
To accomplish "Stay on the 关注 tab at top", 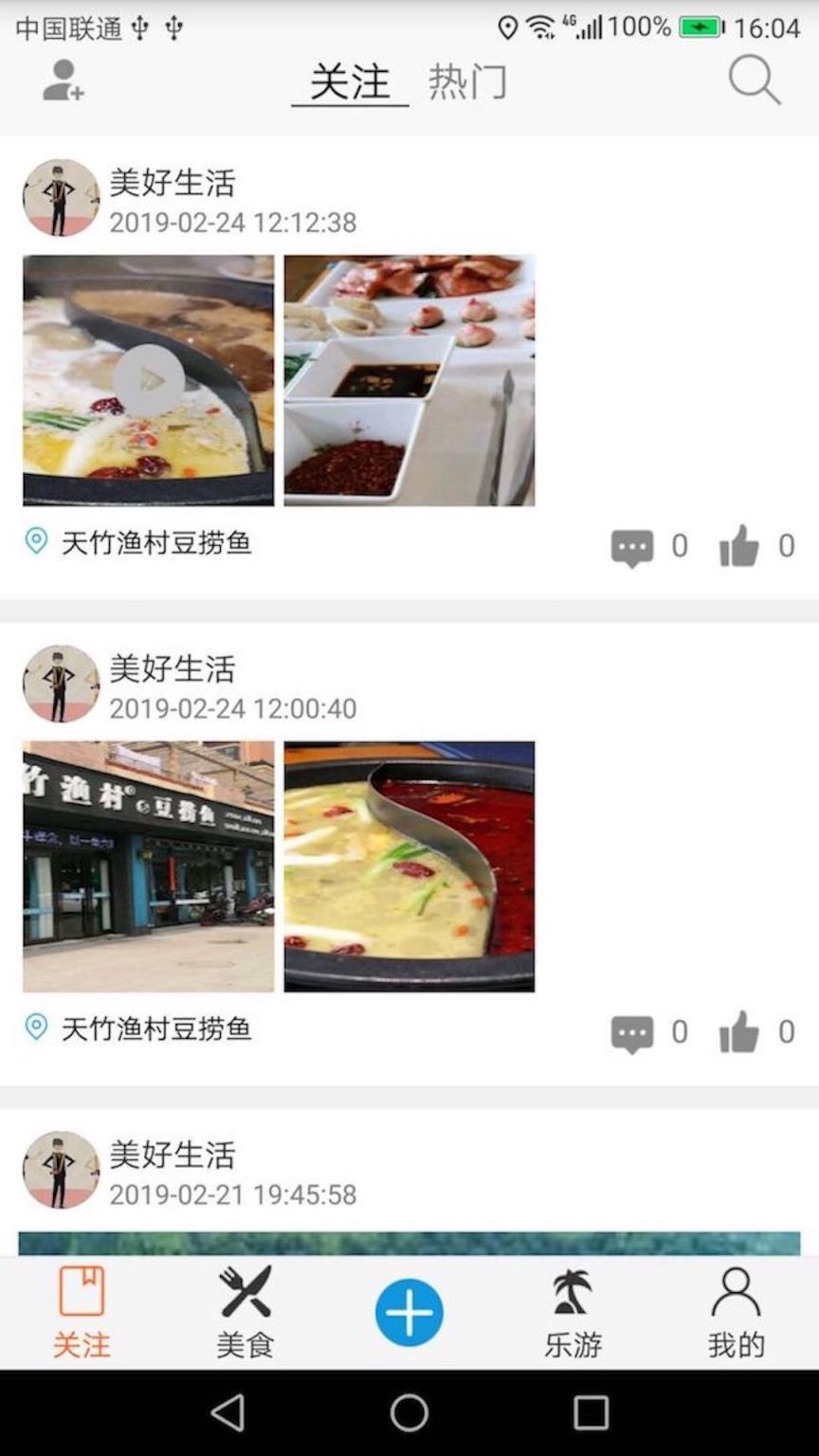I will [x=349, y=82].
